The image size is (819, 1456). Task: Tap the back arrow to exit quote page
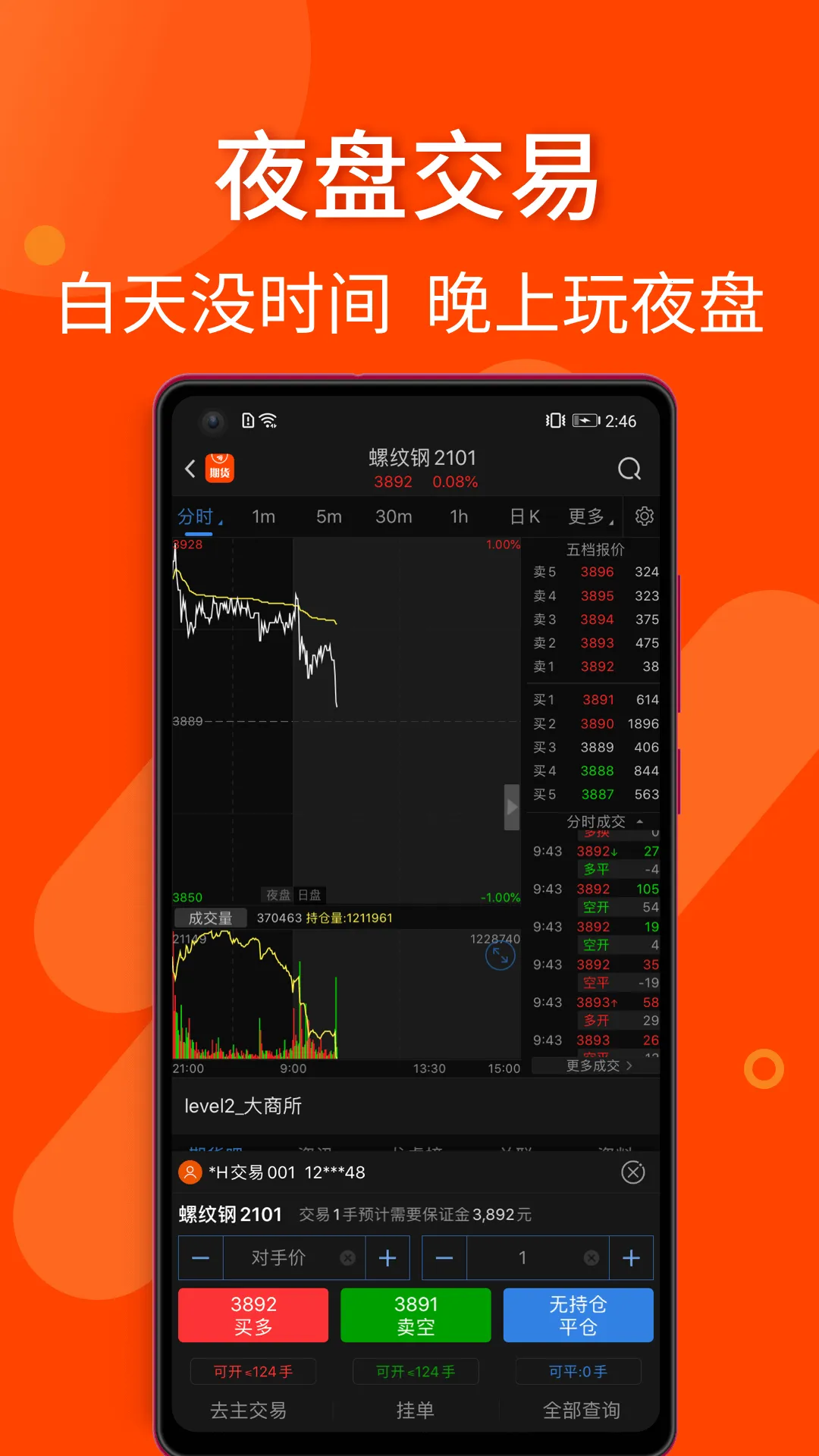pos(189,469)
